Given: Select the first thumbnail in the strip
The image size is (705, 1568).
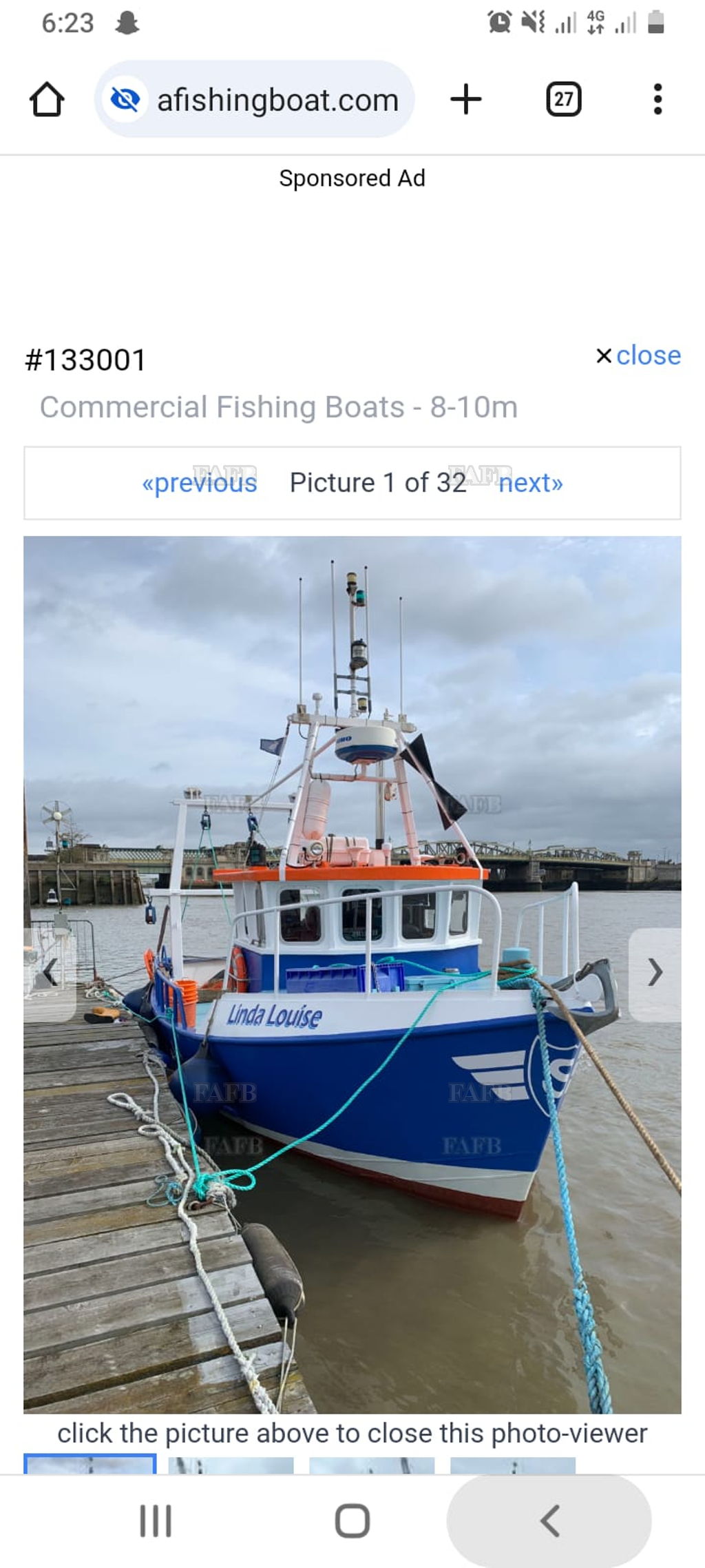Looking at the screenshot, I should [x=90, y=1465].
